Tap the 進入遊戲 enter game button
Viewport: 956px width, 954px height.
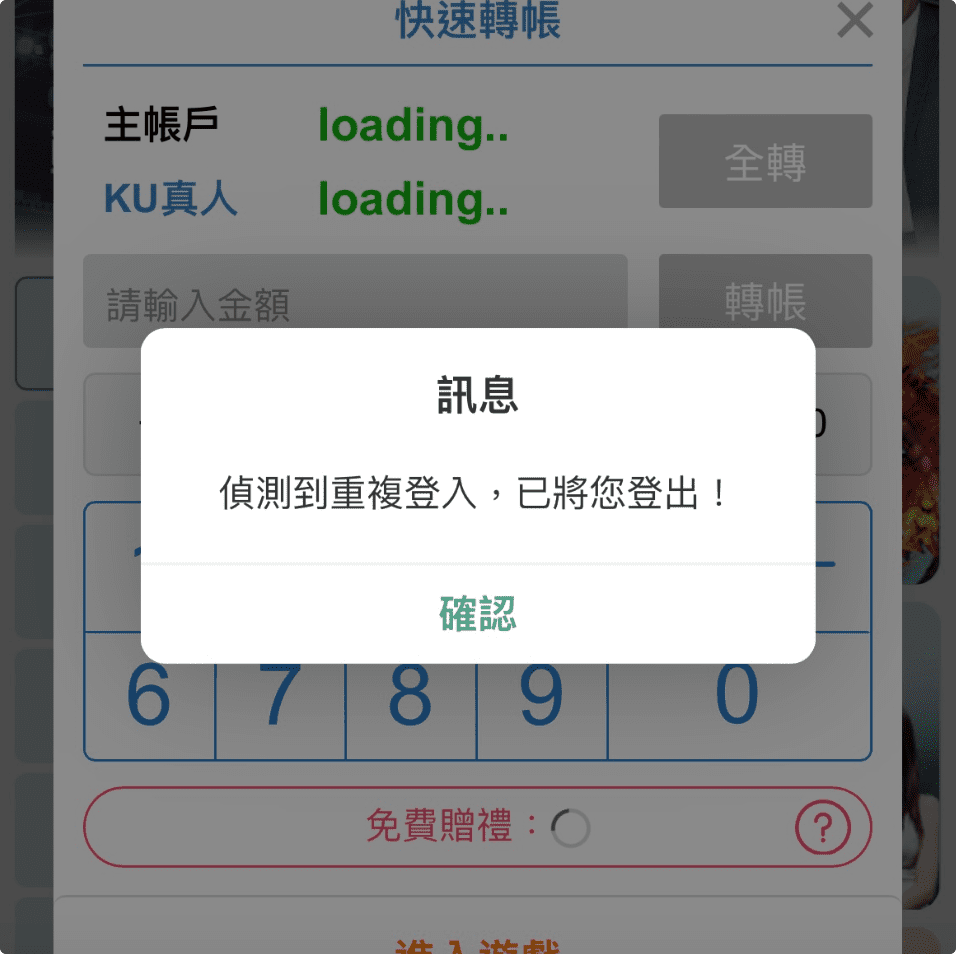point(478,940)
